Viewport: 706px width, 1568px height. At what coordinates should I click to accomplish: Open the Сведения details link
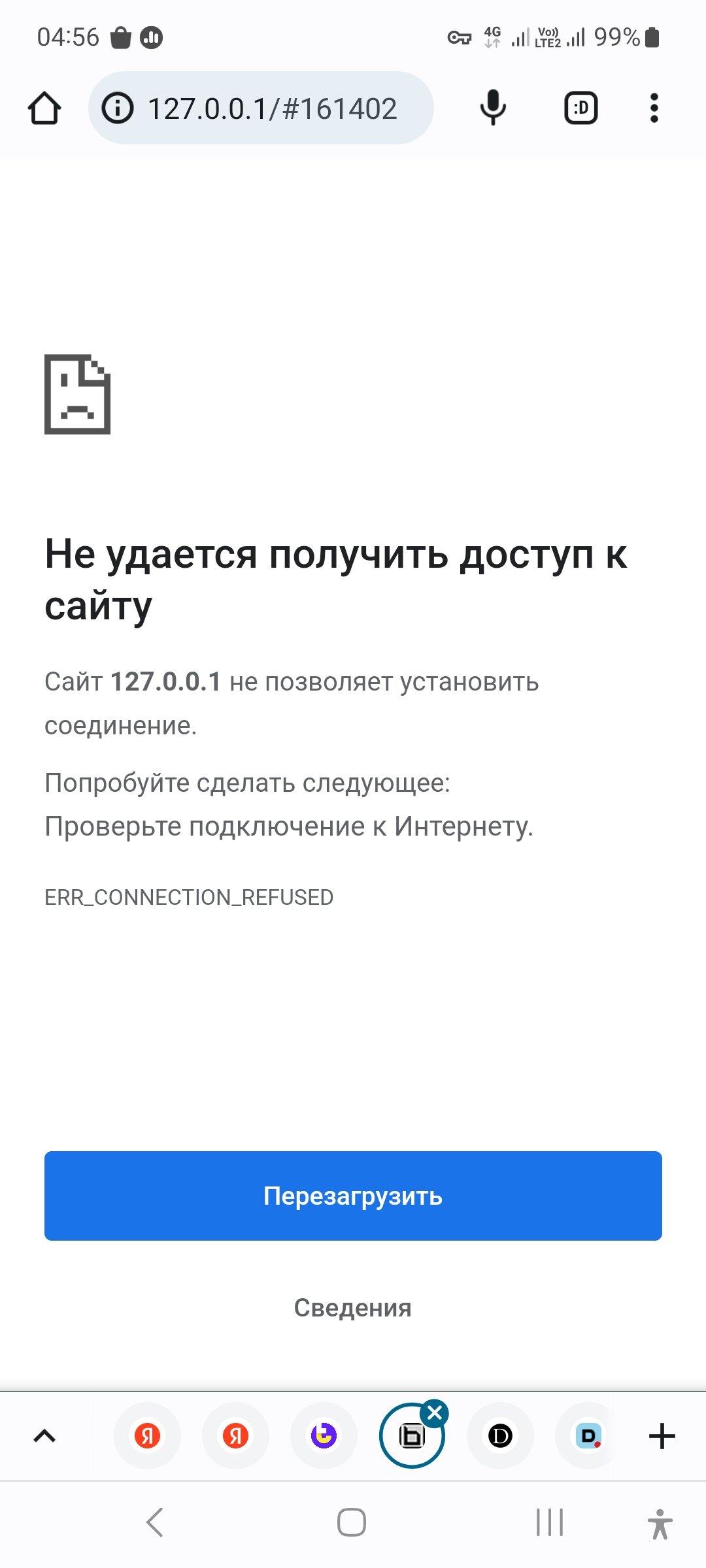pyautogui.click(x=353, y=1307)
